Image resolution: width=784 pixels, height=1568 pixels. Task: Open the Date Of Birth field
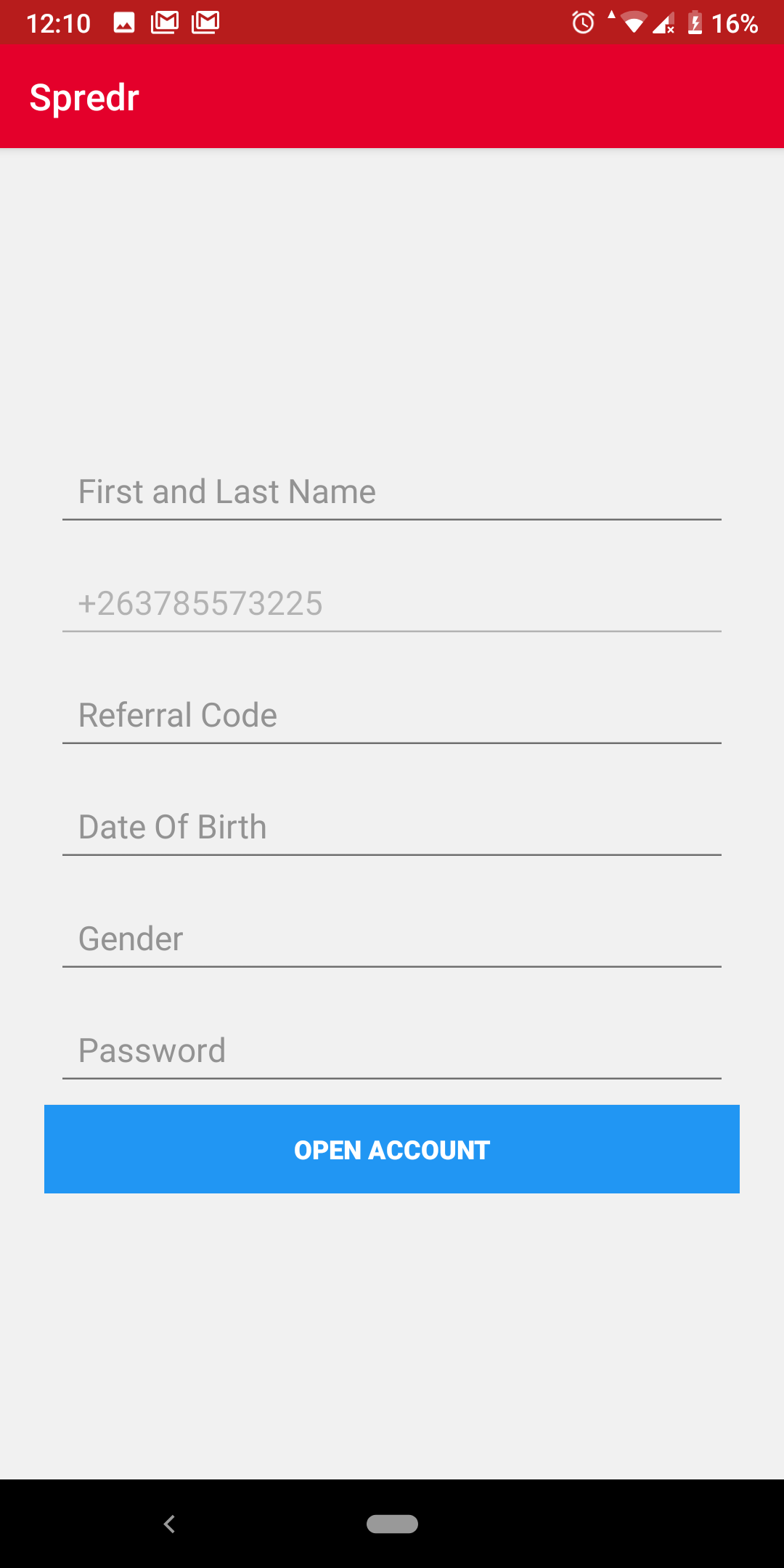click(x=392, y=827)
